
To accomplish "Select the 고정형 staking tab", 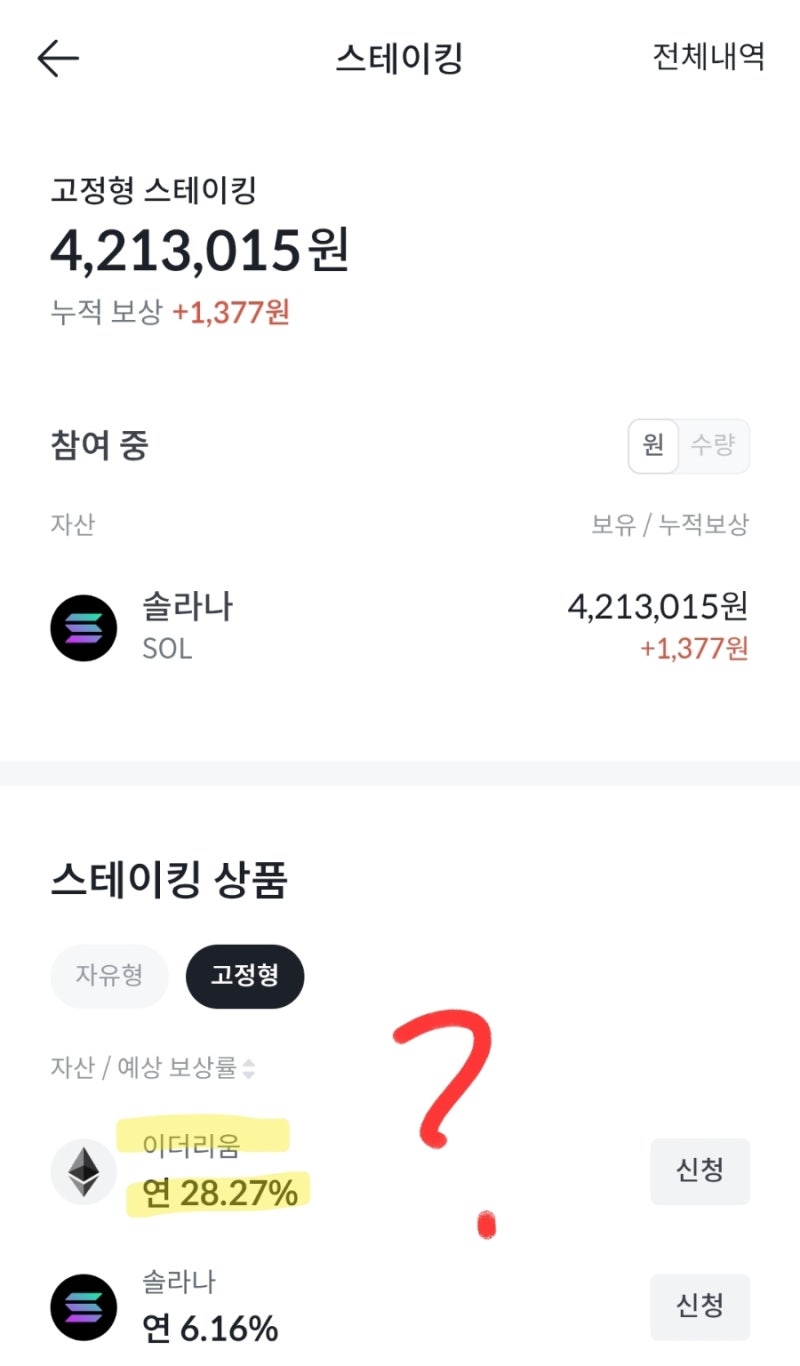I will pos(244,977).
